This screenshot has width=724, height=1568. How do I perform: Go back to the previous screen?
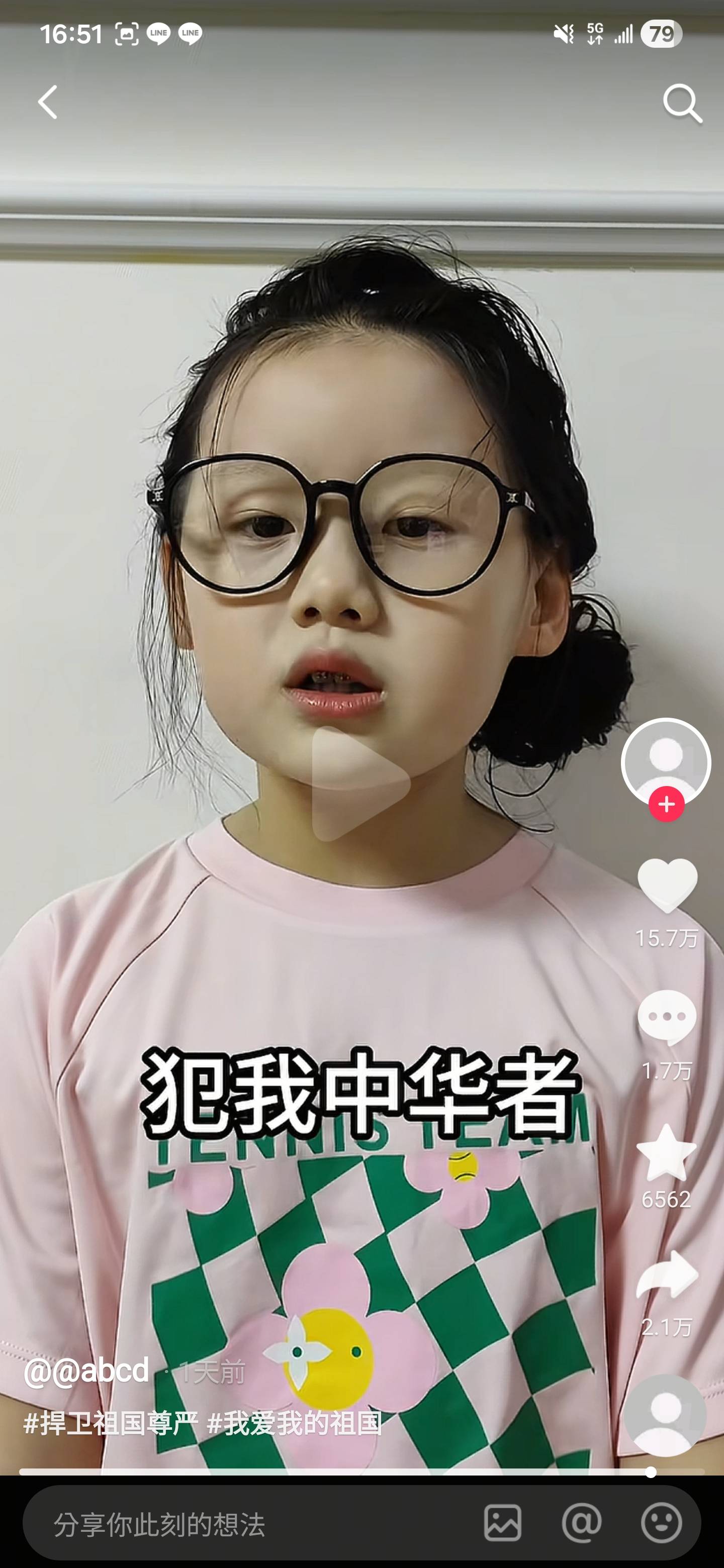tap(47, 102)
